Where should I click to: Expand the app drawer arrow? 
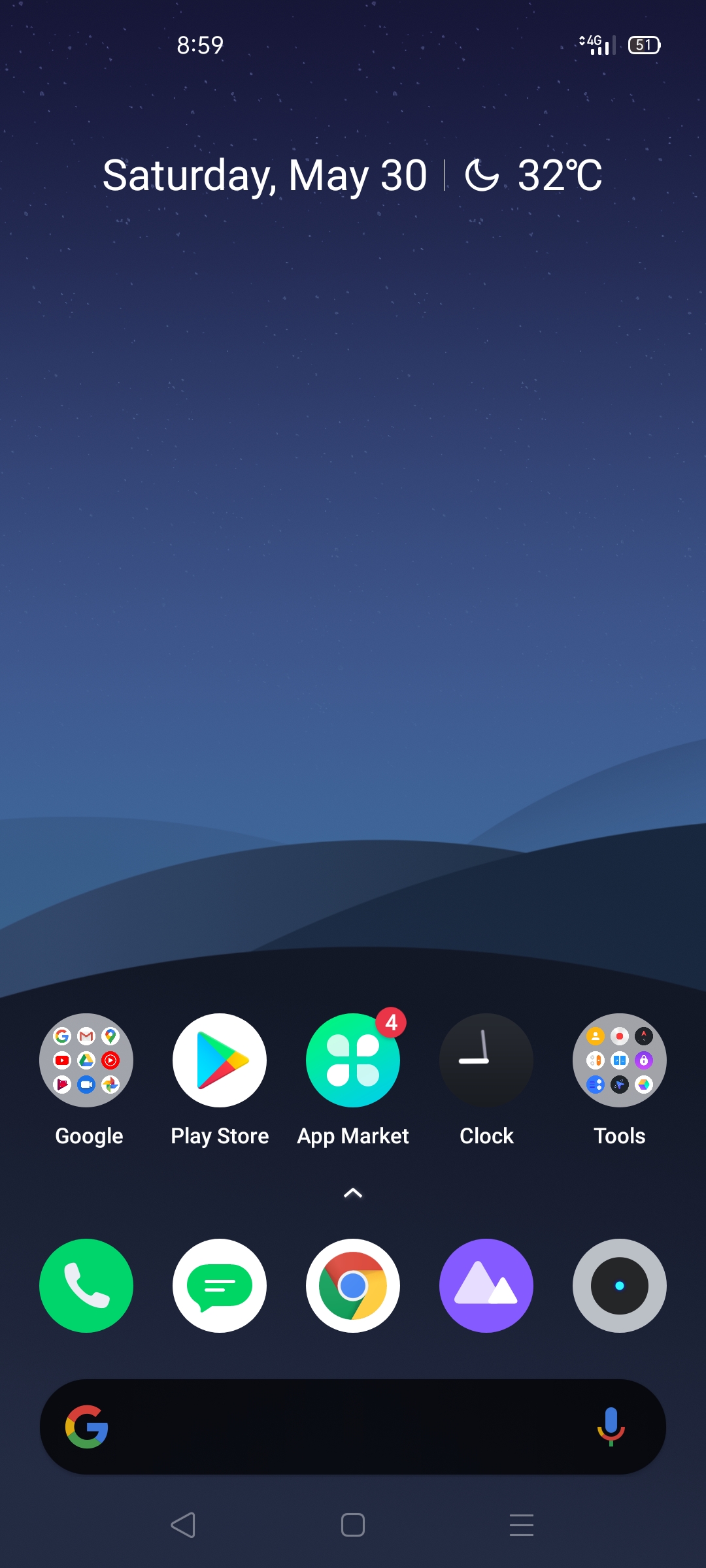click(353, 1193)
